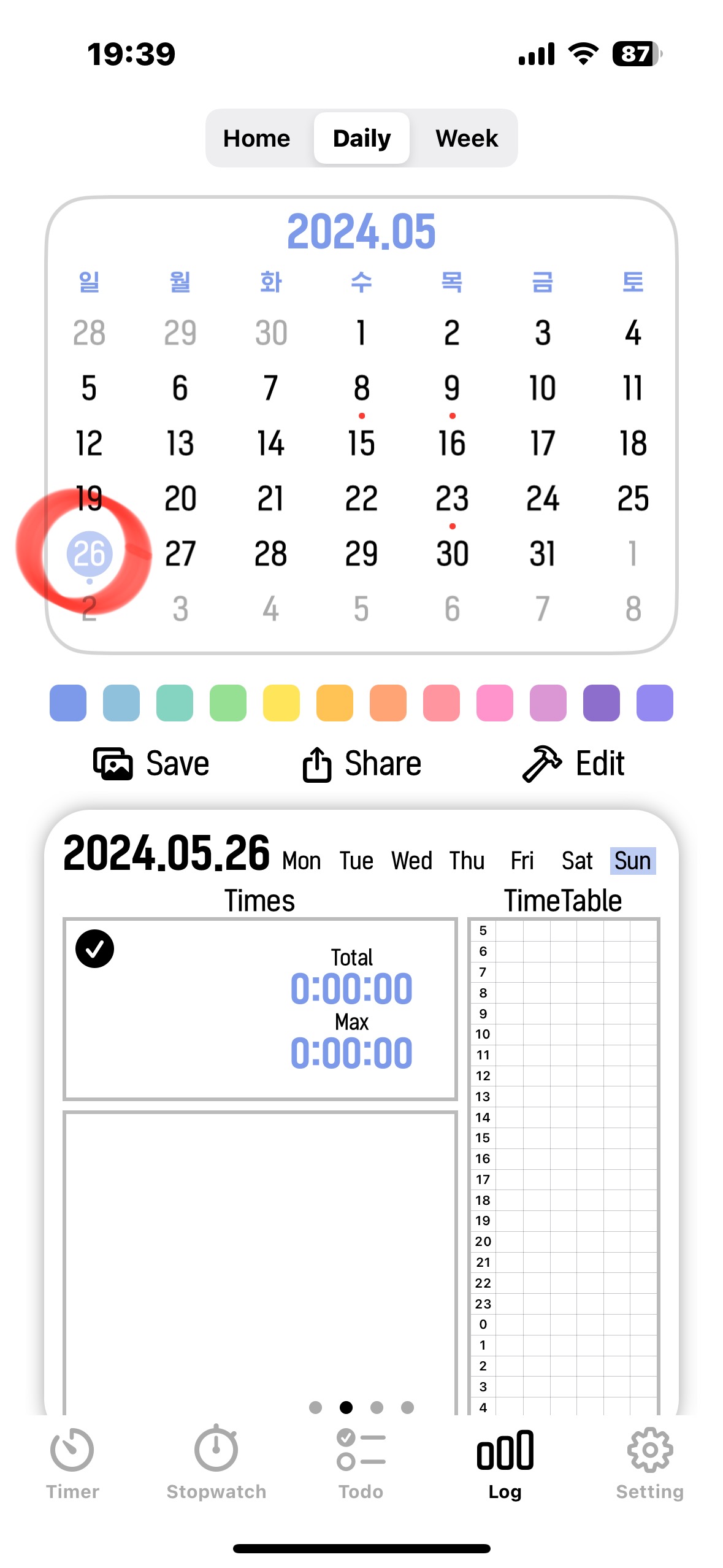Tap the Share icon
The width and height of the screenshot is (723, 1568).
[x=316, y=763]
